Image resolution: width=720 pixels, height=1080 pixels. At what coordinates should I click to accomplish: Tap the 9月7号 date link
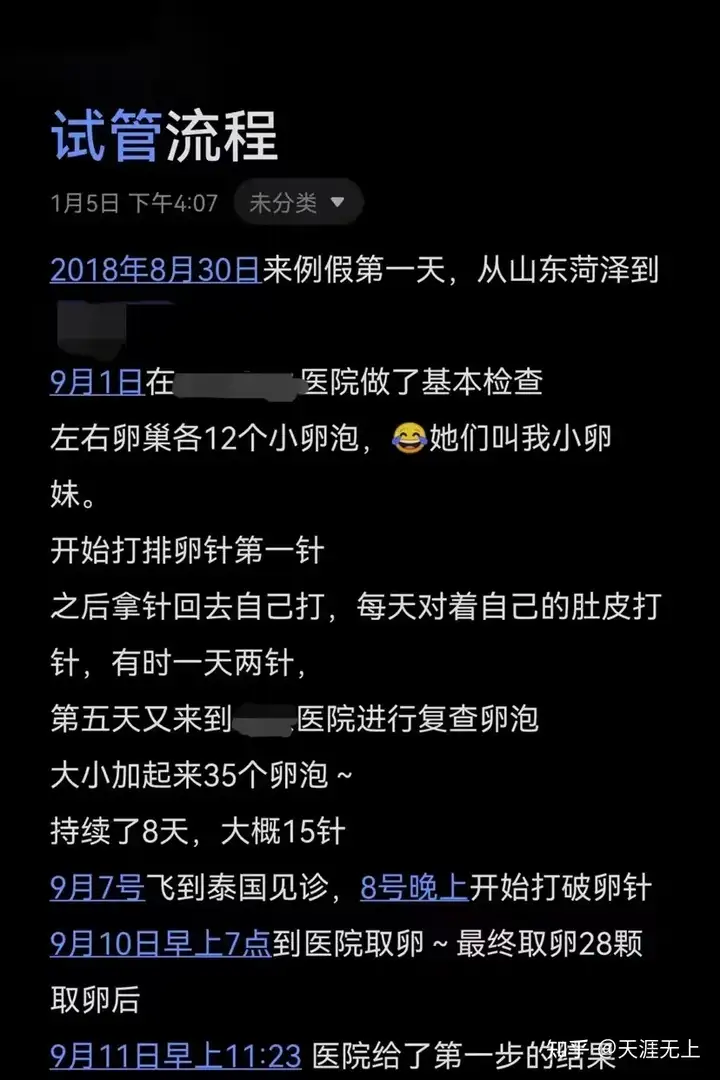coord(97,887)
